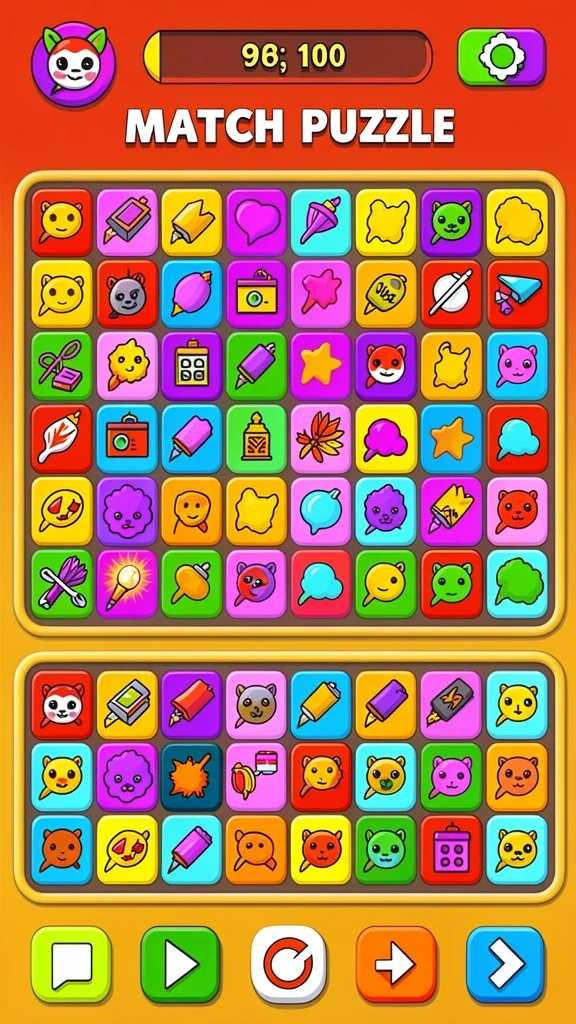The width and height of the screenshot is (576, 1024).
Task: Tap the glowing light bulb tile
Action: point(127,583)
